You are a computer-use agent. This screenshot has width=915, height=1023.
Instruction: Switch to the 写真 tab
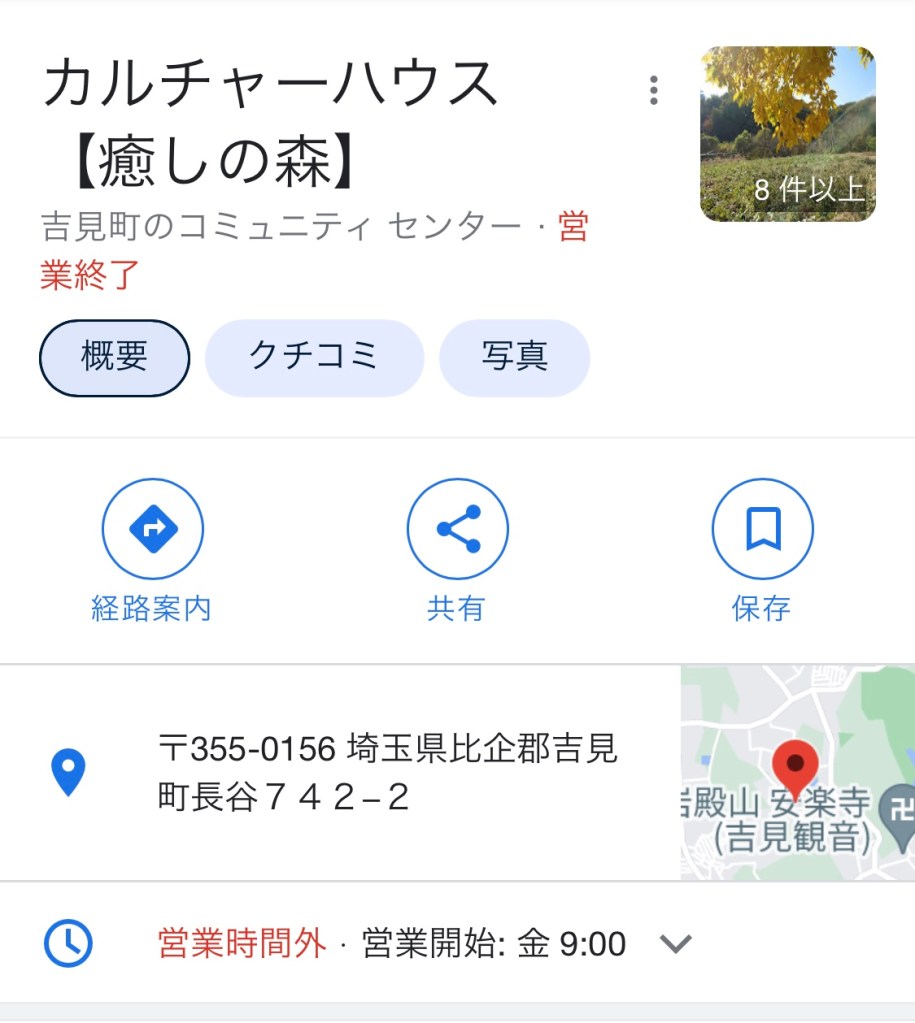514,357
